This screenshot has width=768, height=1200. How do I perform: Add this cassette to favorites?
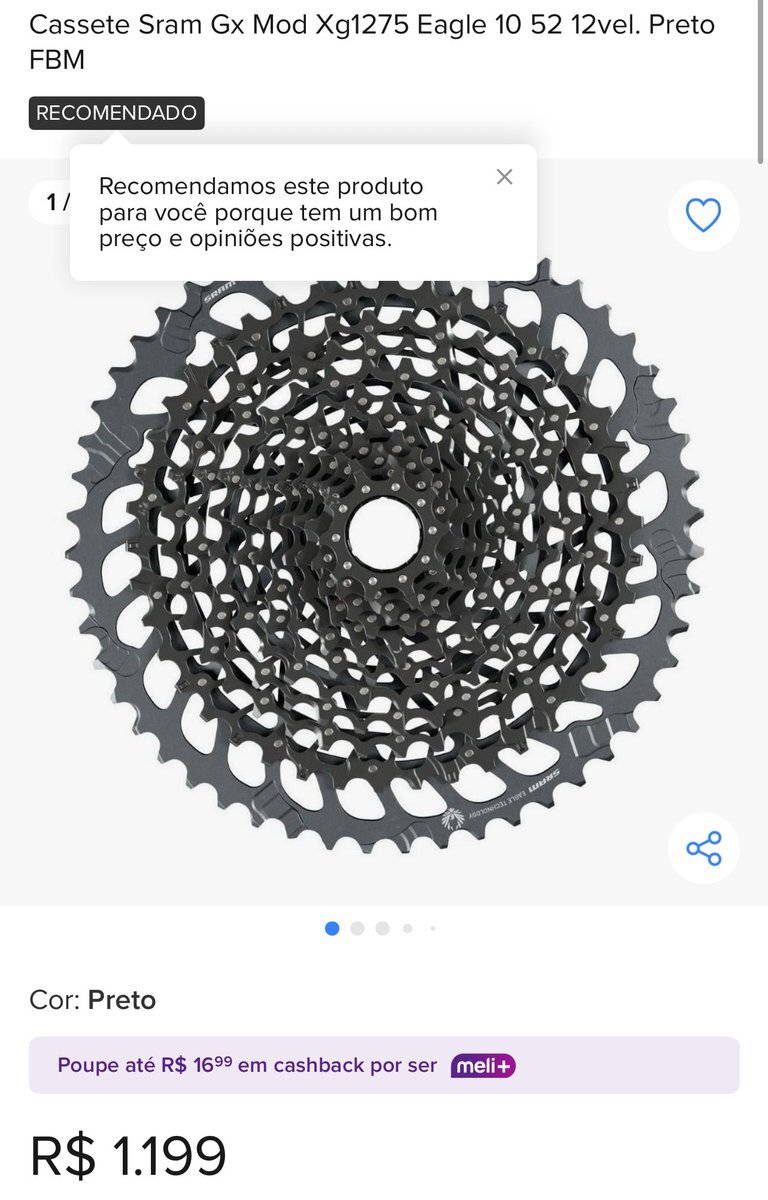pyautogui.click(x=703, y=215)
